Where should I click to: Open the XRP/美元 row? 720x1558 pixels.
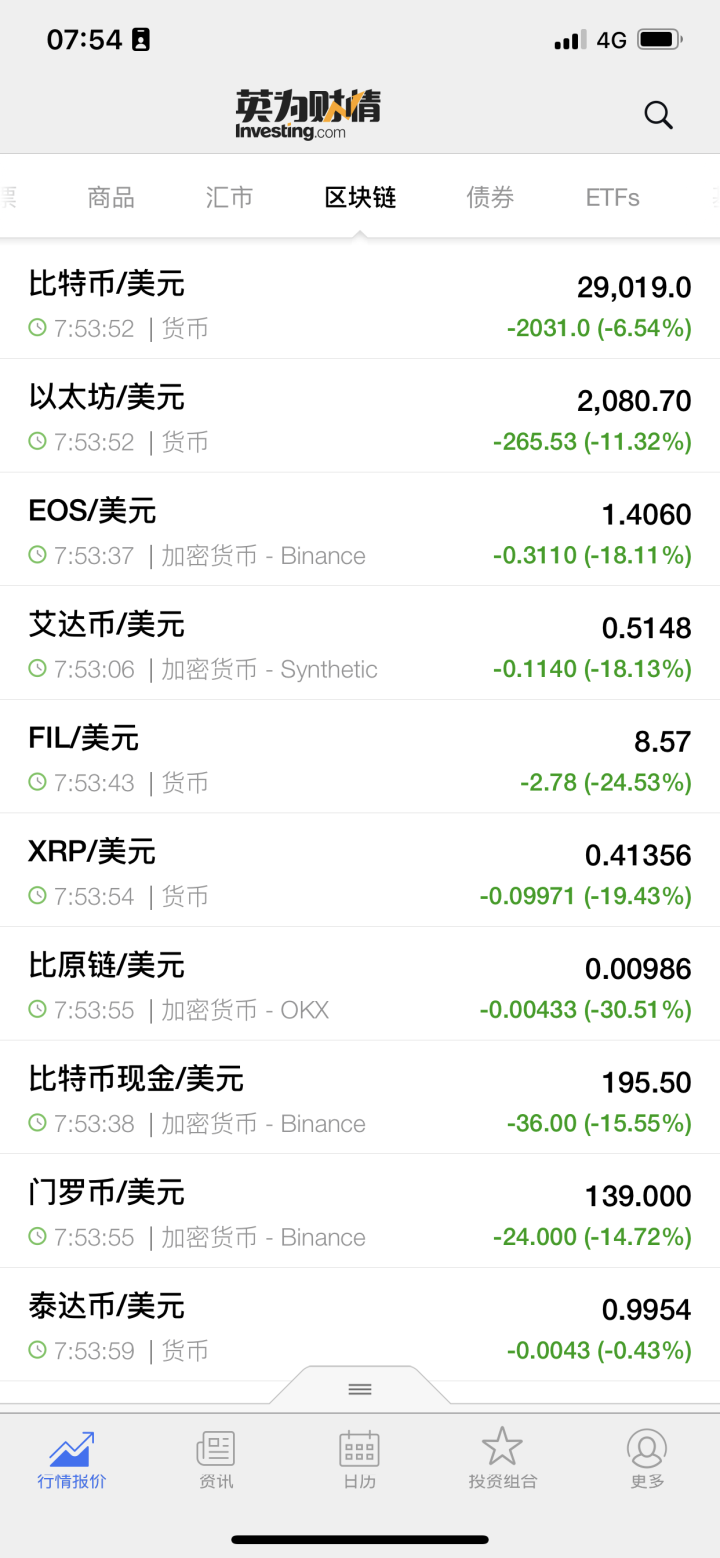pos(360,871)
